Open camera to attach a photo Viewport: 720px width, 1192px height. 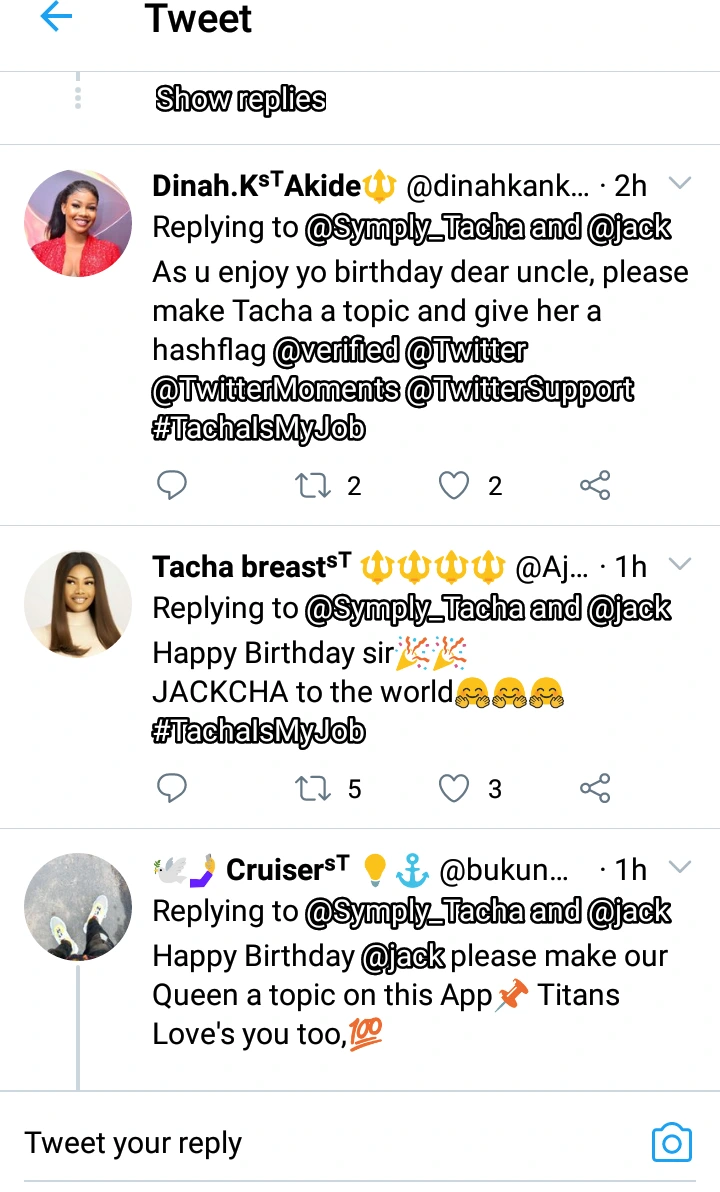671,1143
